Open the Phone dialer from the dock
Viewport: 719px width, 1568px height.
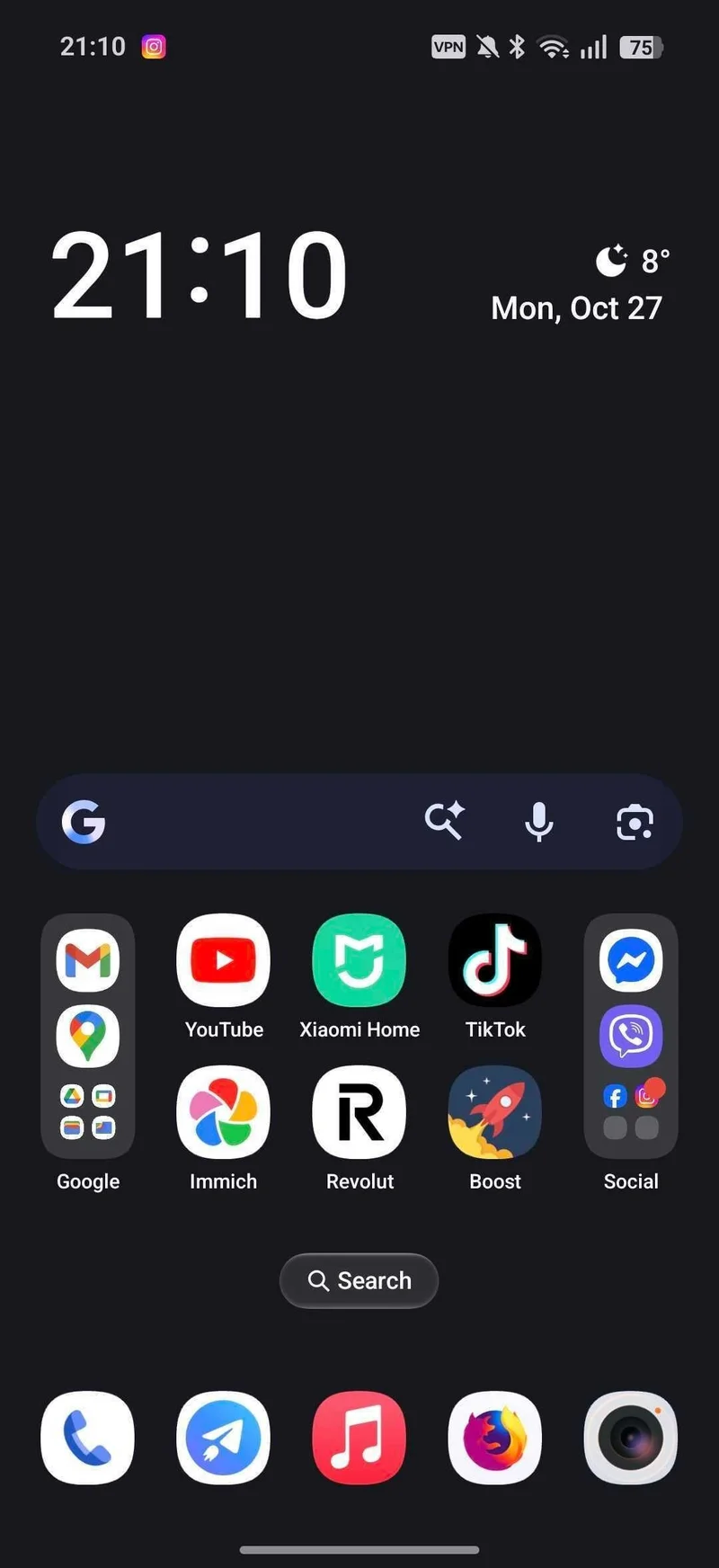tap(87, 1438)
